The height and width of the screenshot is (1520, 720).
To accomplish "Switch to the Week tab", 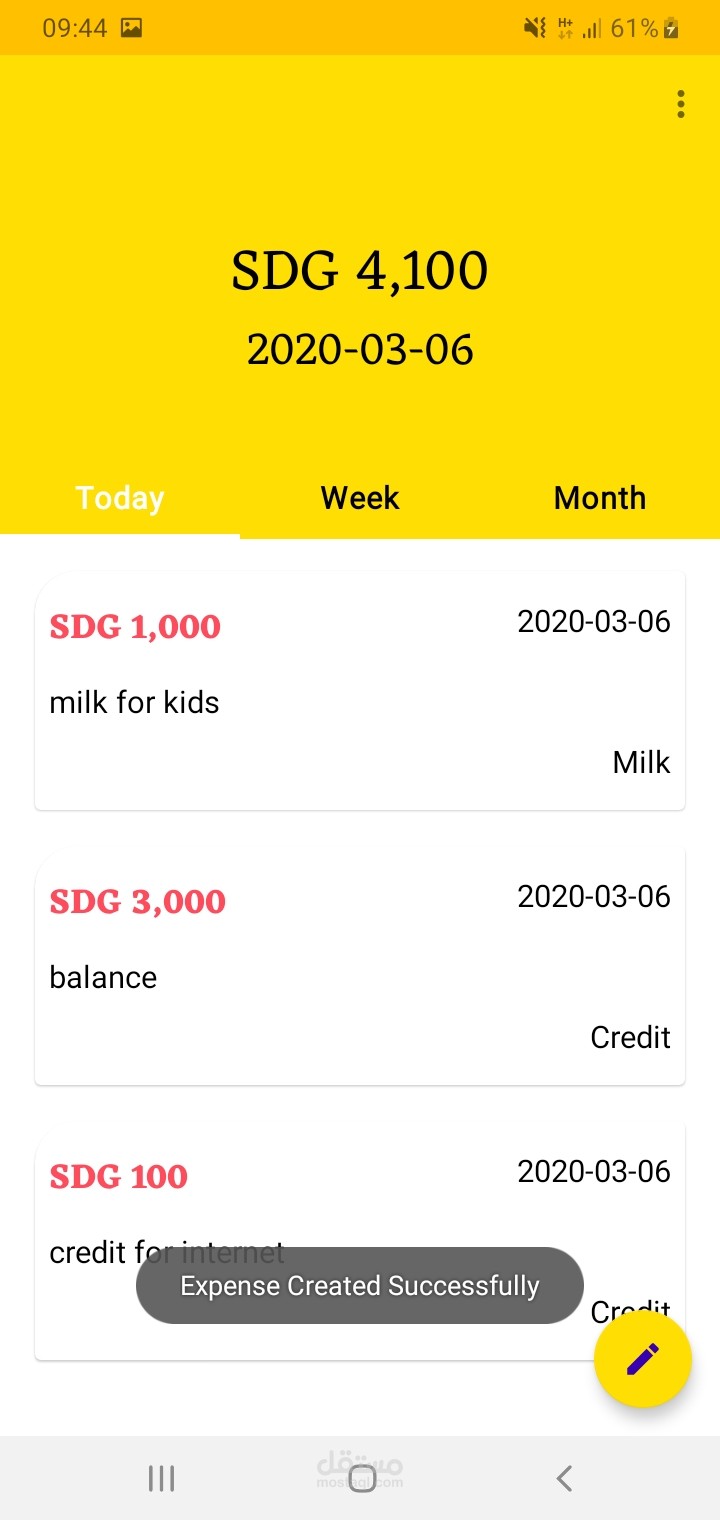I will click(x=360, y=498).
